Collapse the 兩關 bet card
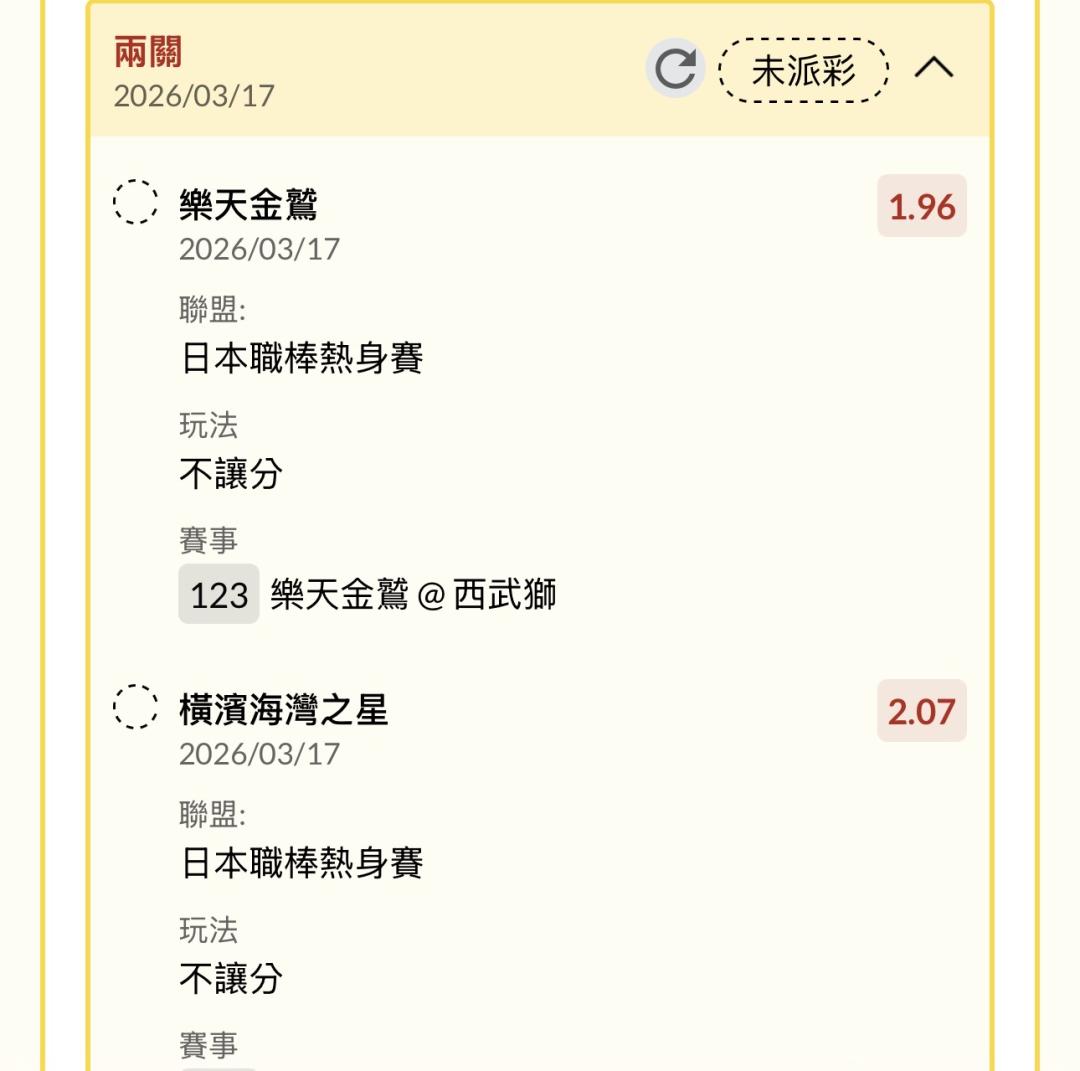The height and width of the screenshot is (1071, 1080). 934,67
